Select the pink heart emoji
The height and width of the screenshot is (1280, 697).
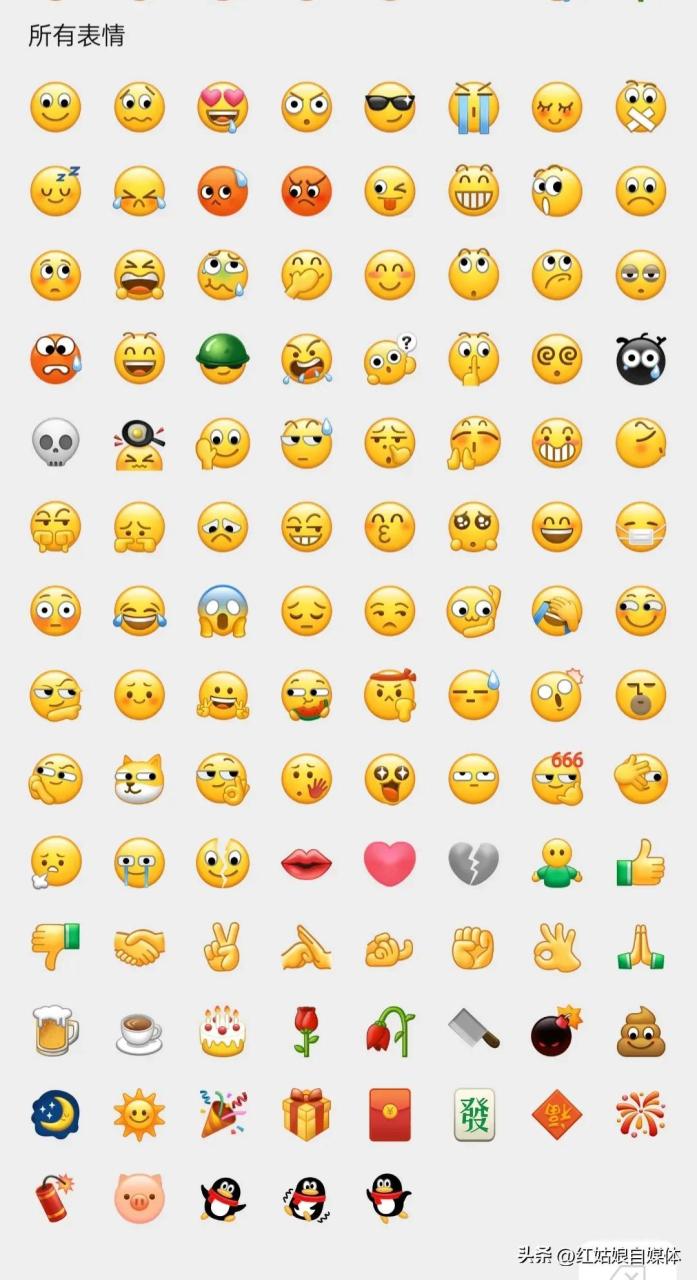tap(389, 863)
